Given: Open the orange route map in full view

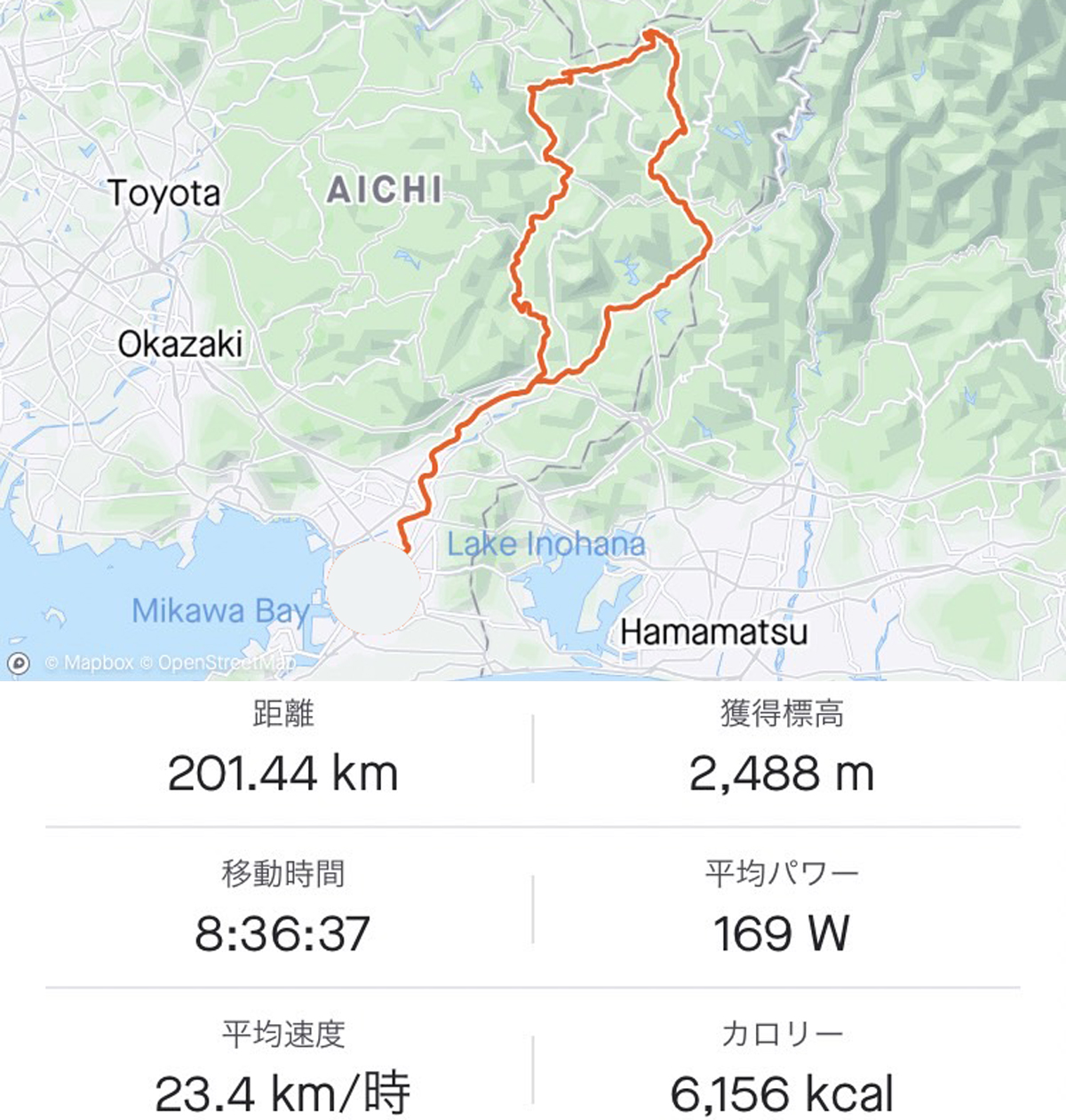Looking at the screenshot, I should (533, 338).
